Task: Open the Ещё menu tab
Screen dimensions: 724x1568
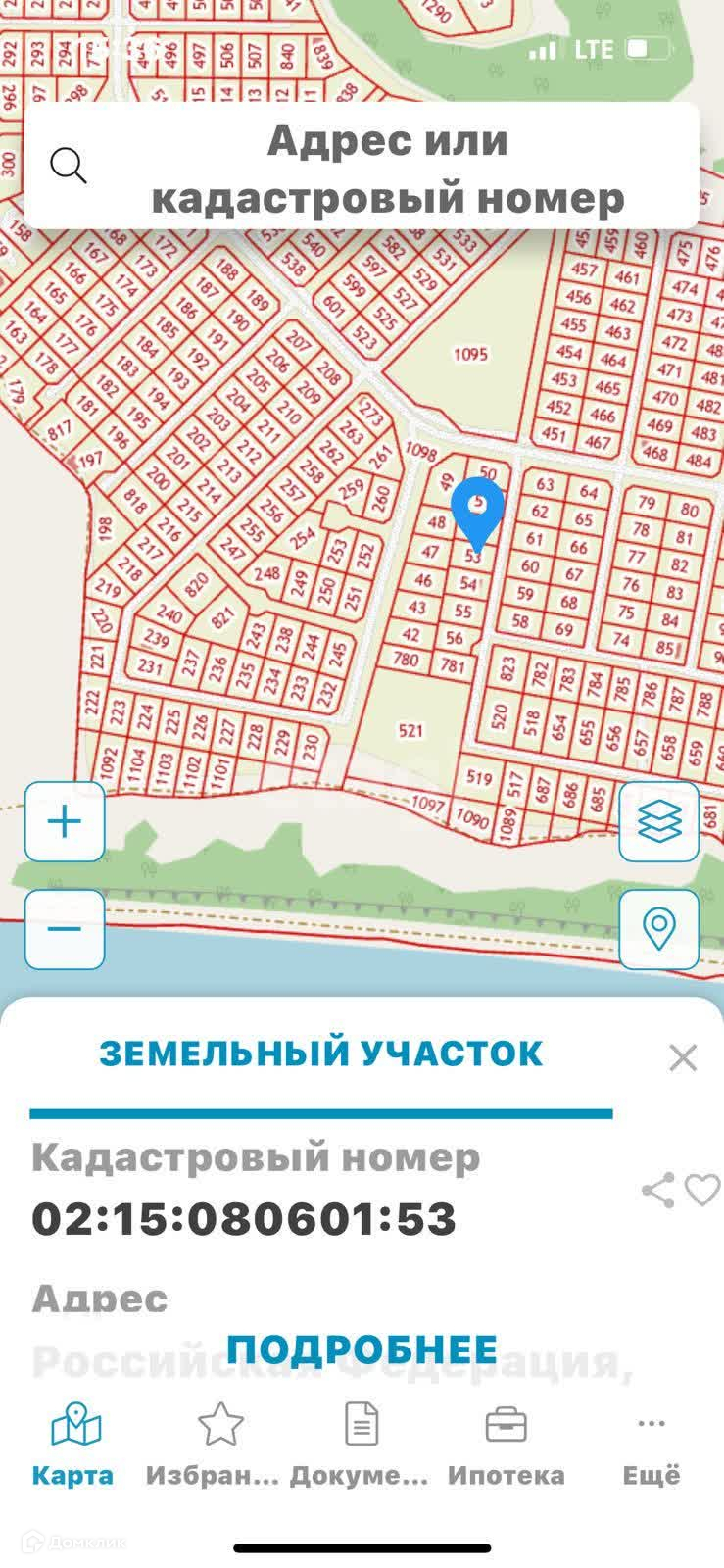Action: 651,1445
